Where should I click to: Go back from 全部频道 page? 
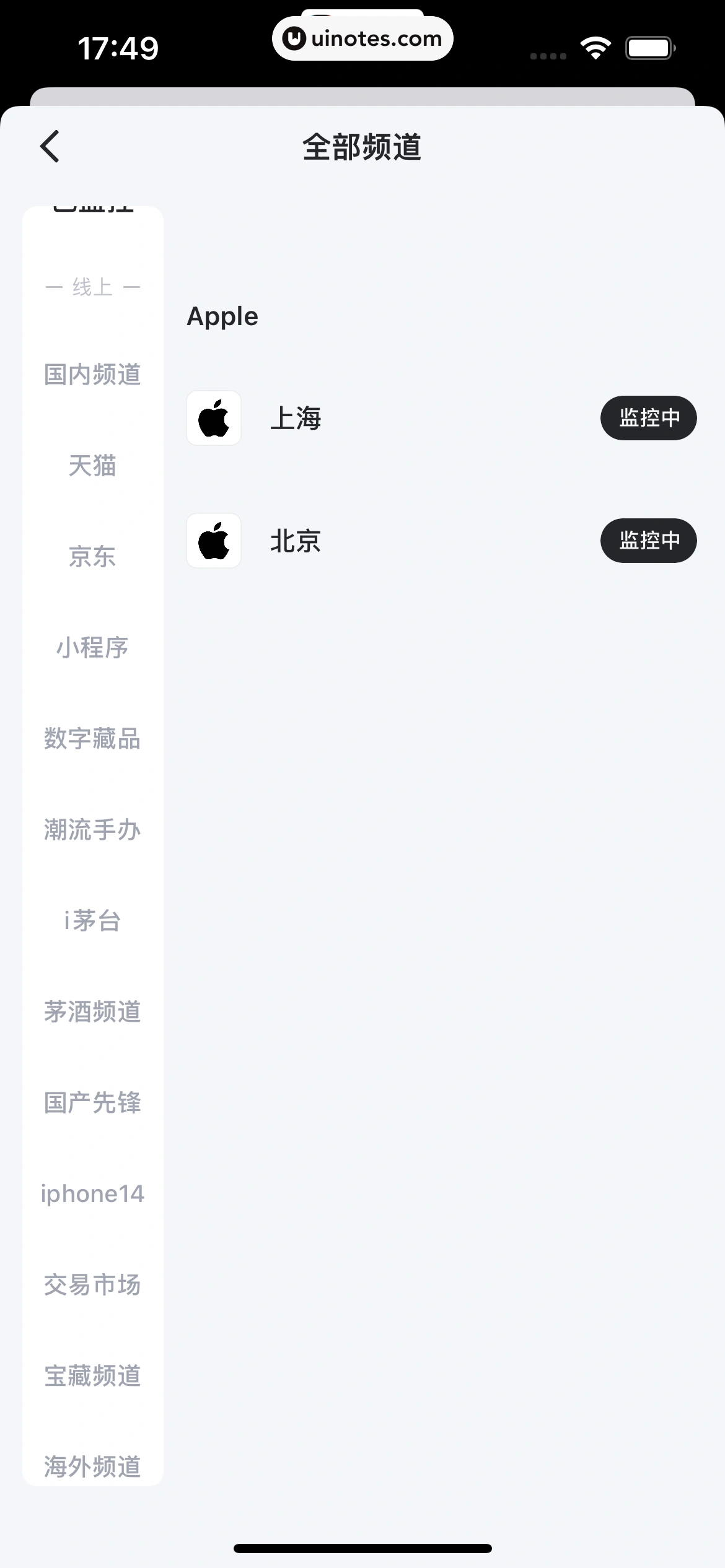click(x=50, y=147)
